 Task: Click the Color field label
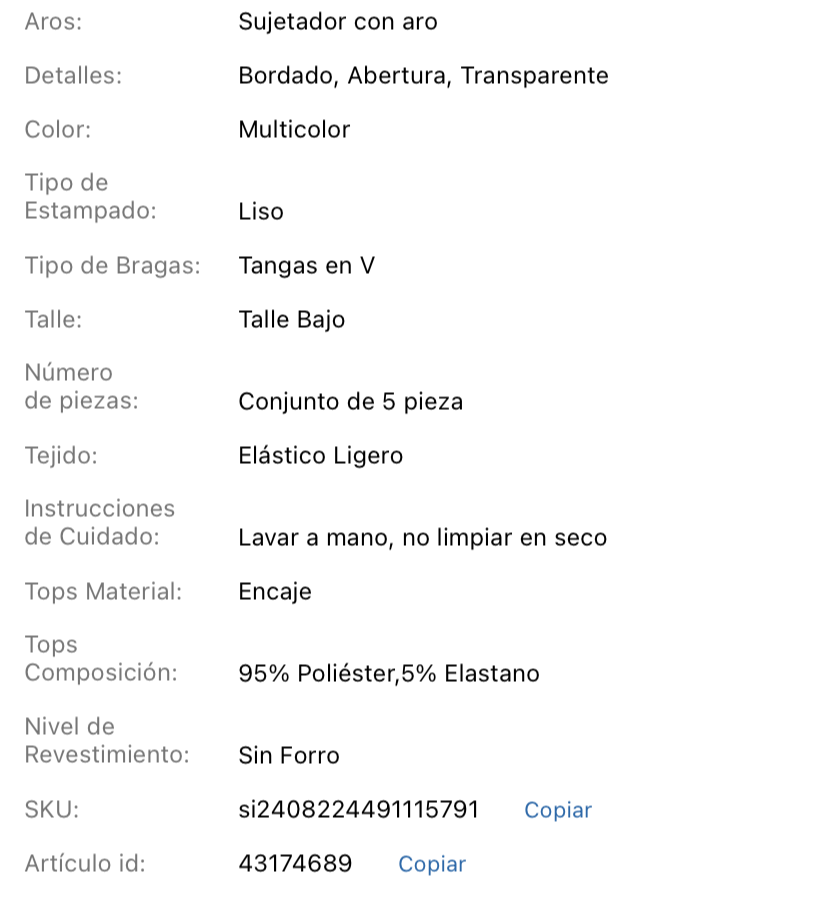[55, 129]
